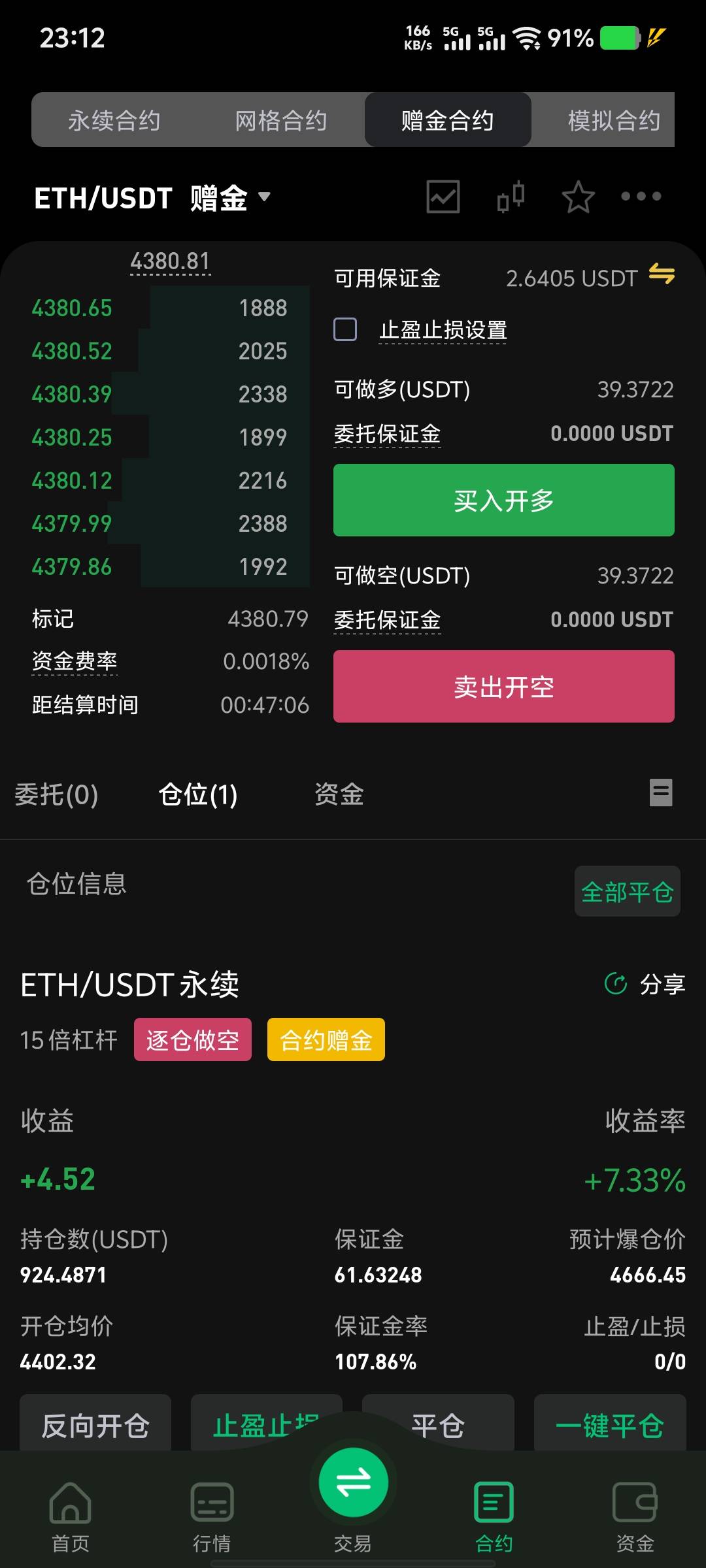Open the price chart icon
706x1568 pixels.
click(443, 197)
